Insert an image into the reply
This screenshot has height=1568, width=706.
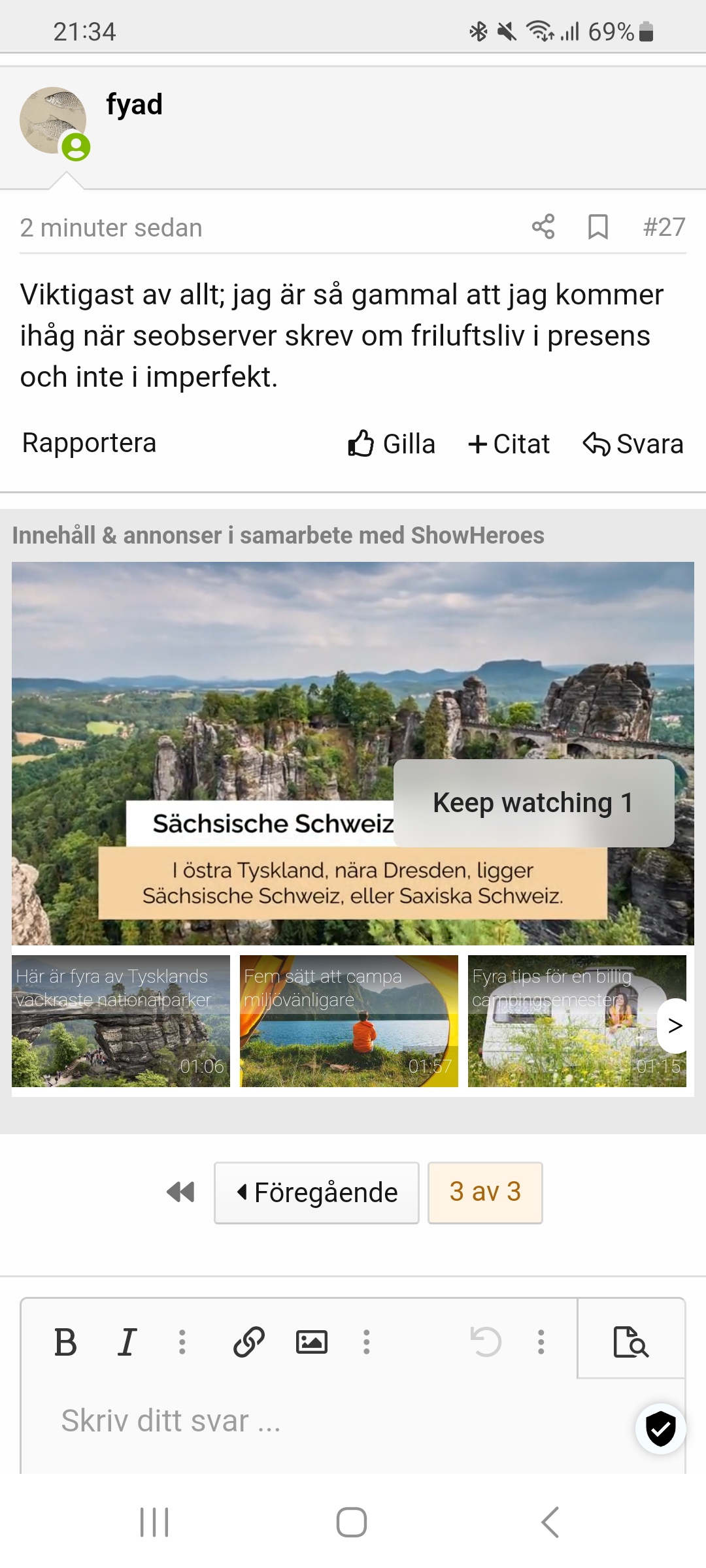[312, 1343]
